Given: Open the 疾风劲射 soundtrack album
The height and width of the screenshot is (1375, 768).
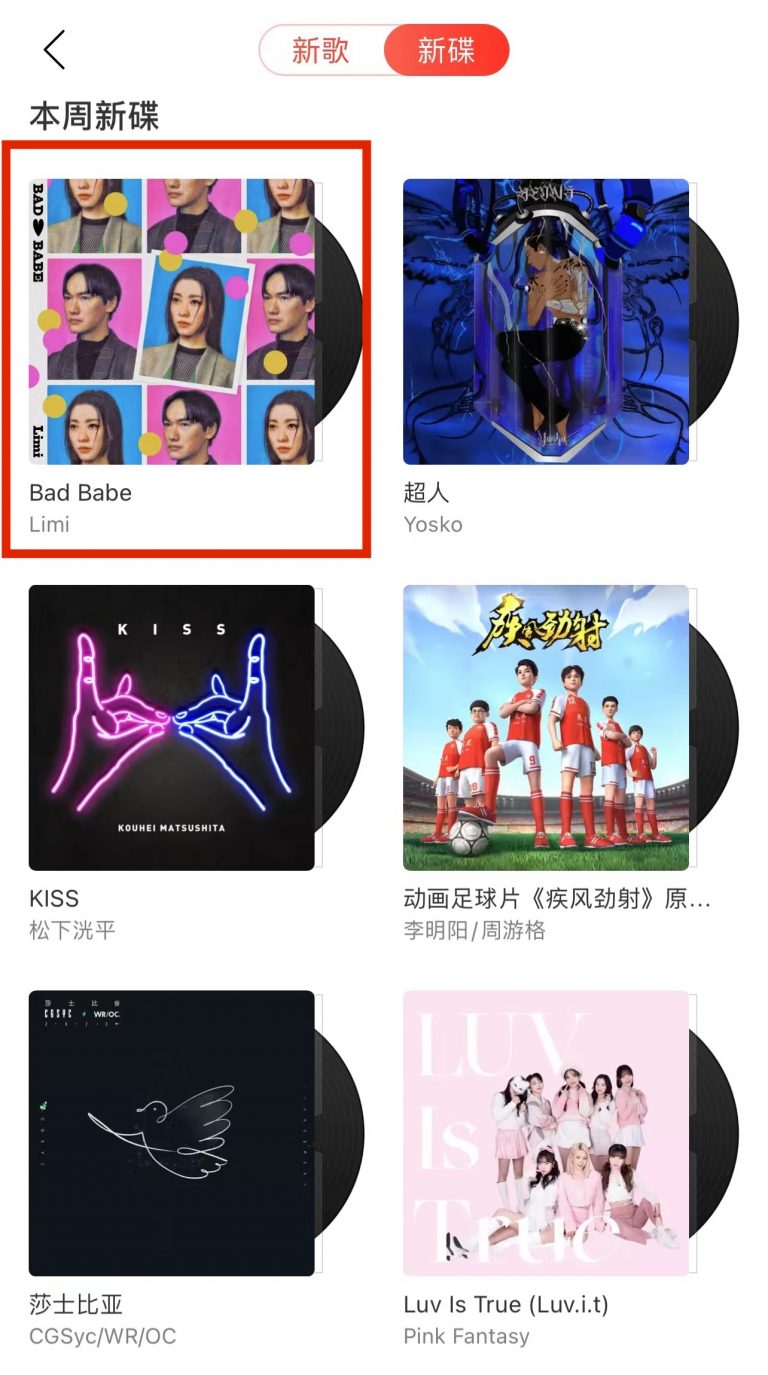Looking at the screenshot, I should pyautogui.click(x=546, y=728).
